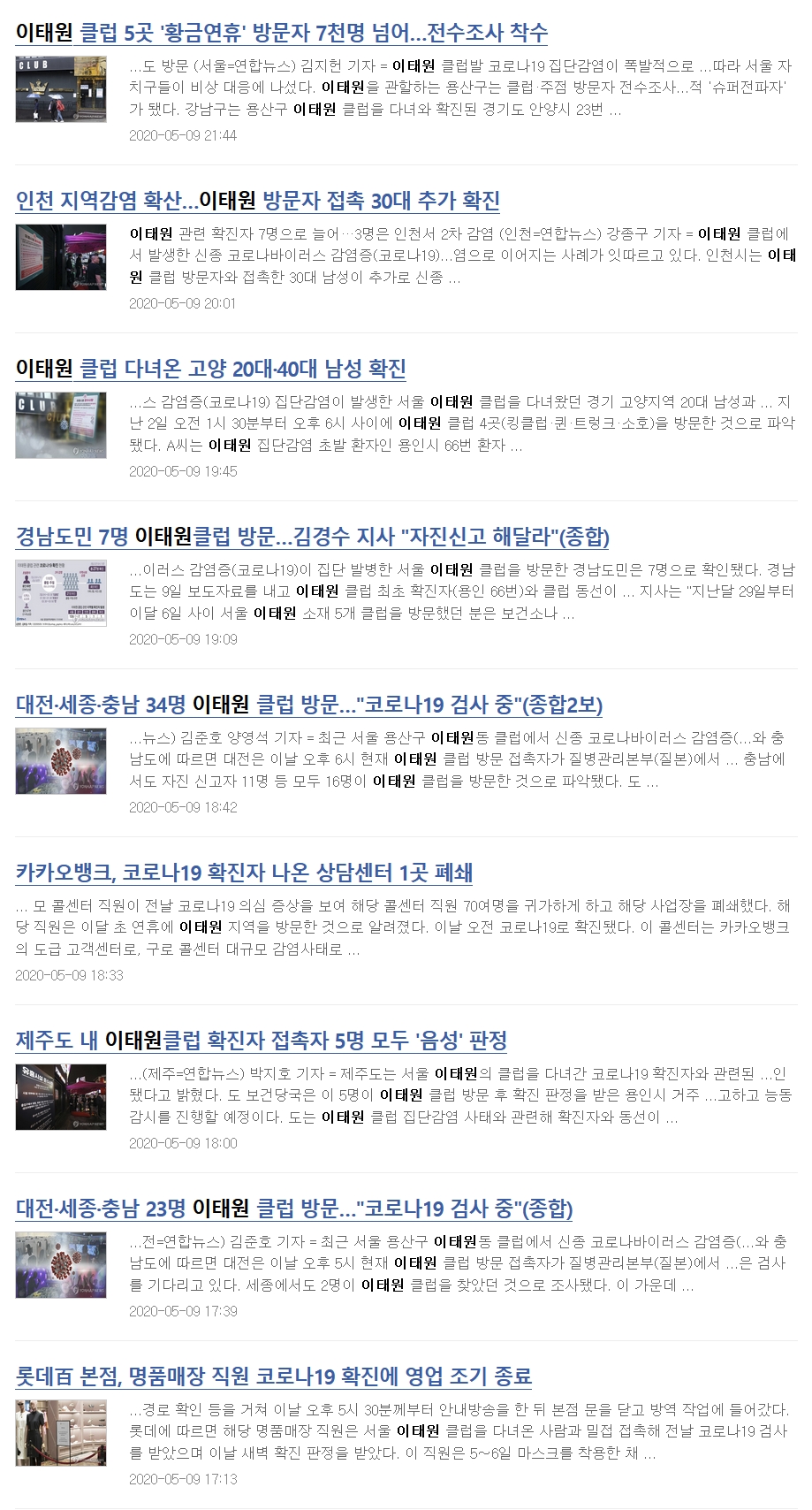The width and height of the screenshot is (812, 1510).
Task: Open headline '인천 지역감염 확산…이태원 방문자 접촉 30대 추가 확진'
Action: coord(258,202)
